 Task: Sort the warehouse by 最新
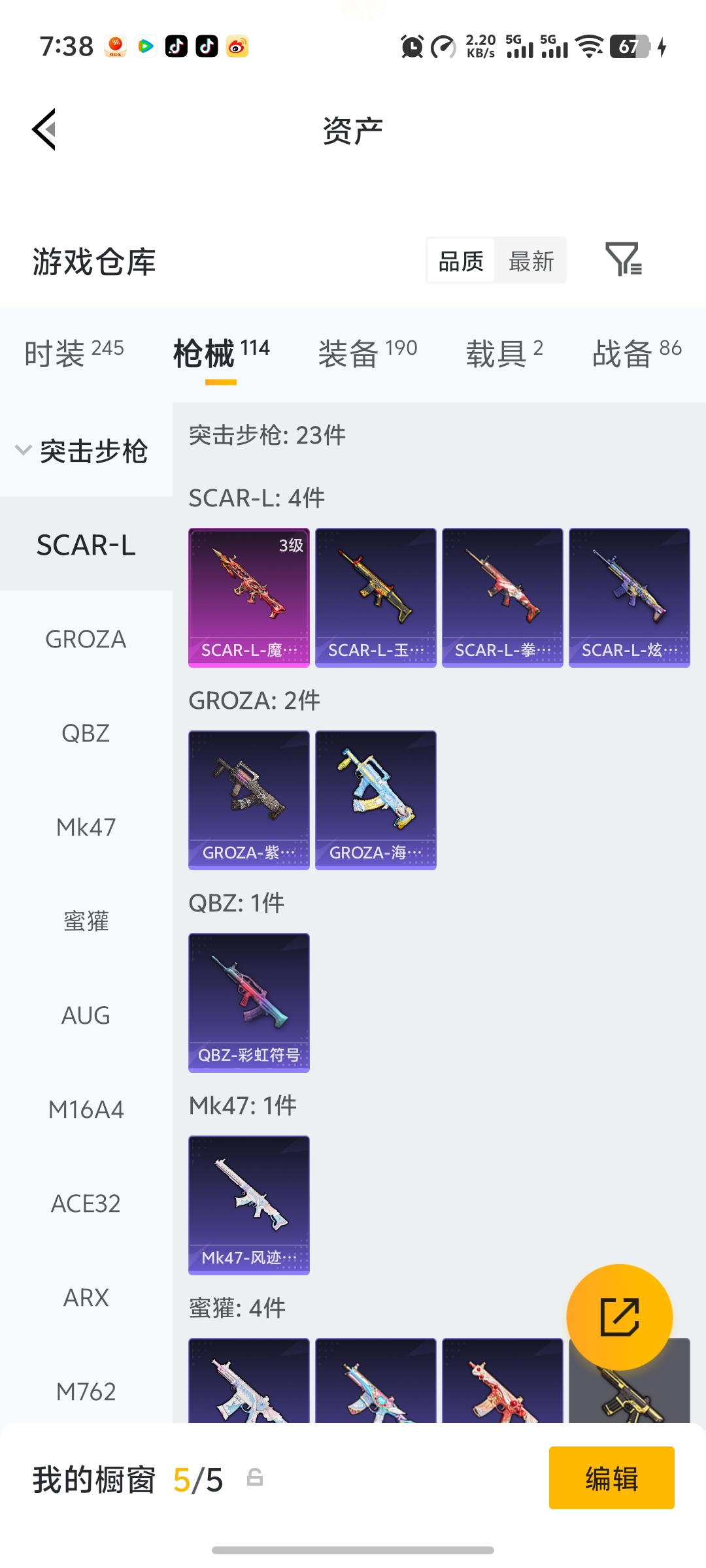pyautogui.click(x=531, y=261)
